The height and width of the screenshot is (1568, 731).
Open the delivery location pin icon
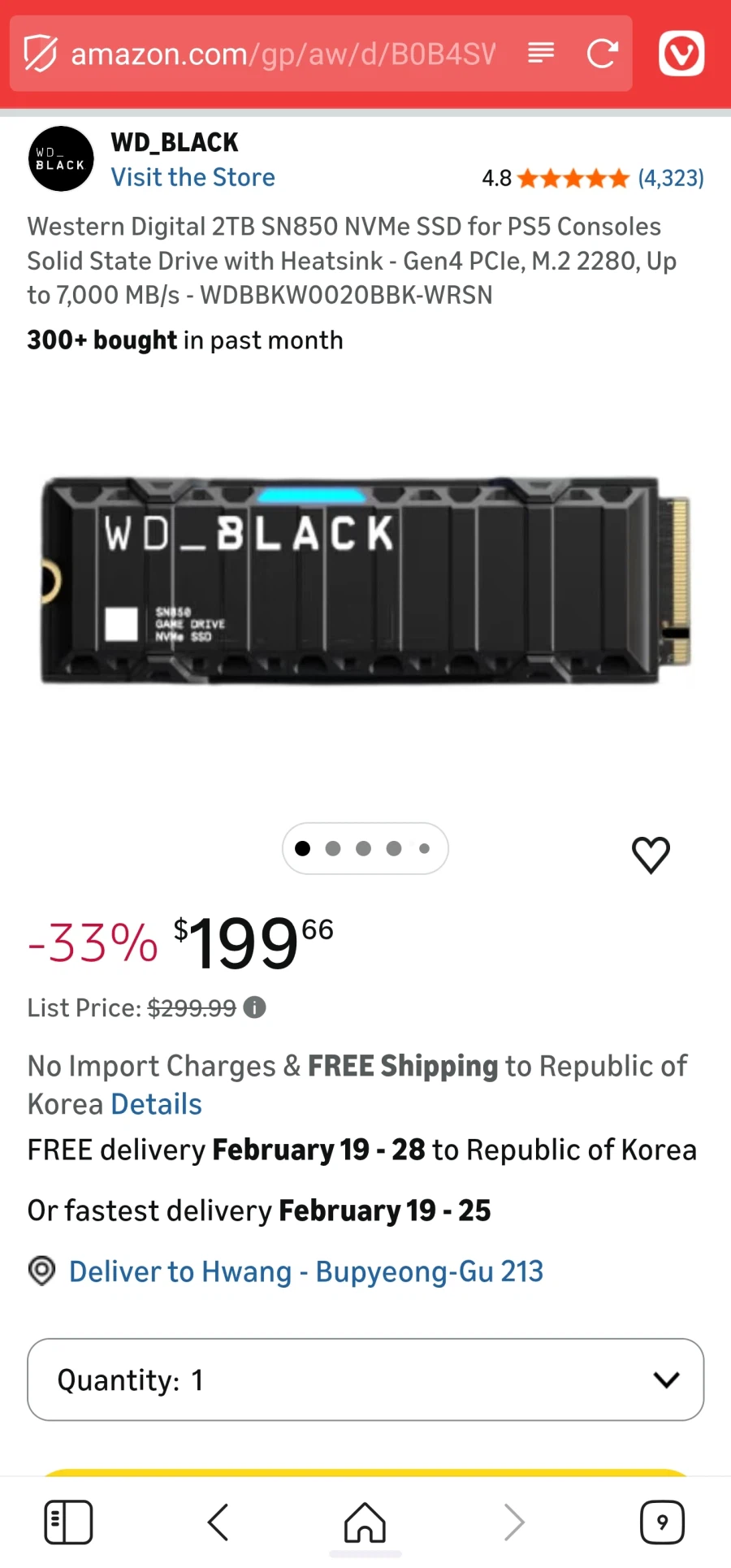(41, 1271)
